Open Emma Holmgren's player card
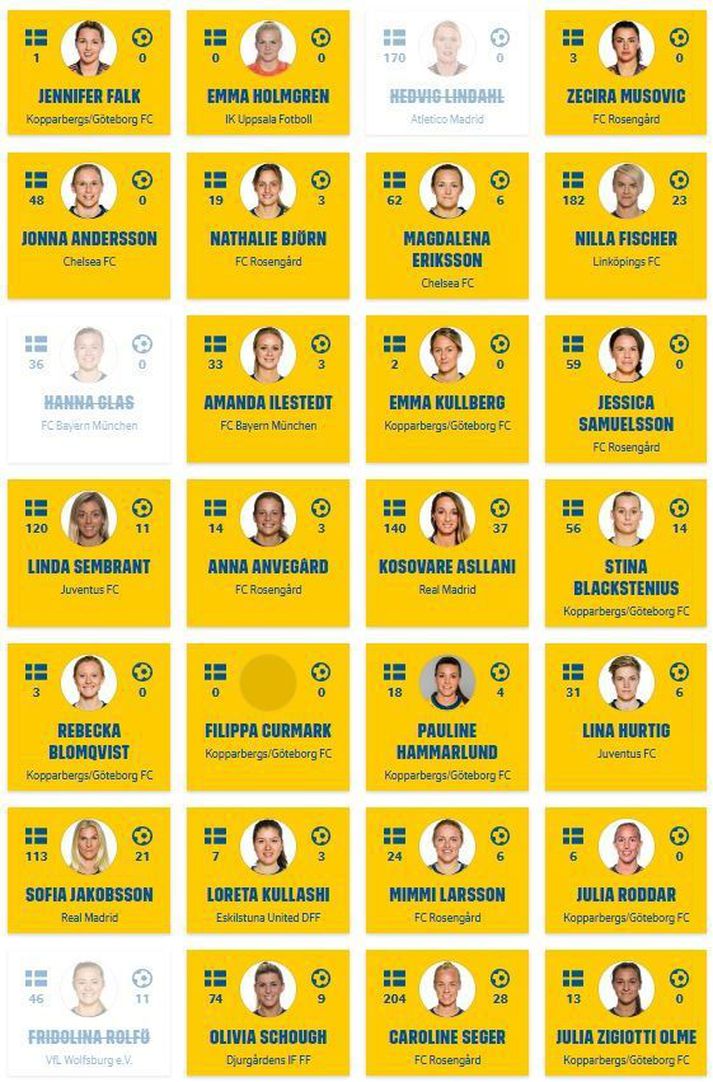This screenshot has height=1082, width=713. (268, 73)
